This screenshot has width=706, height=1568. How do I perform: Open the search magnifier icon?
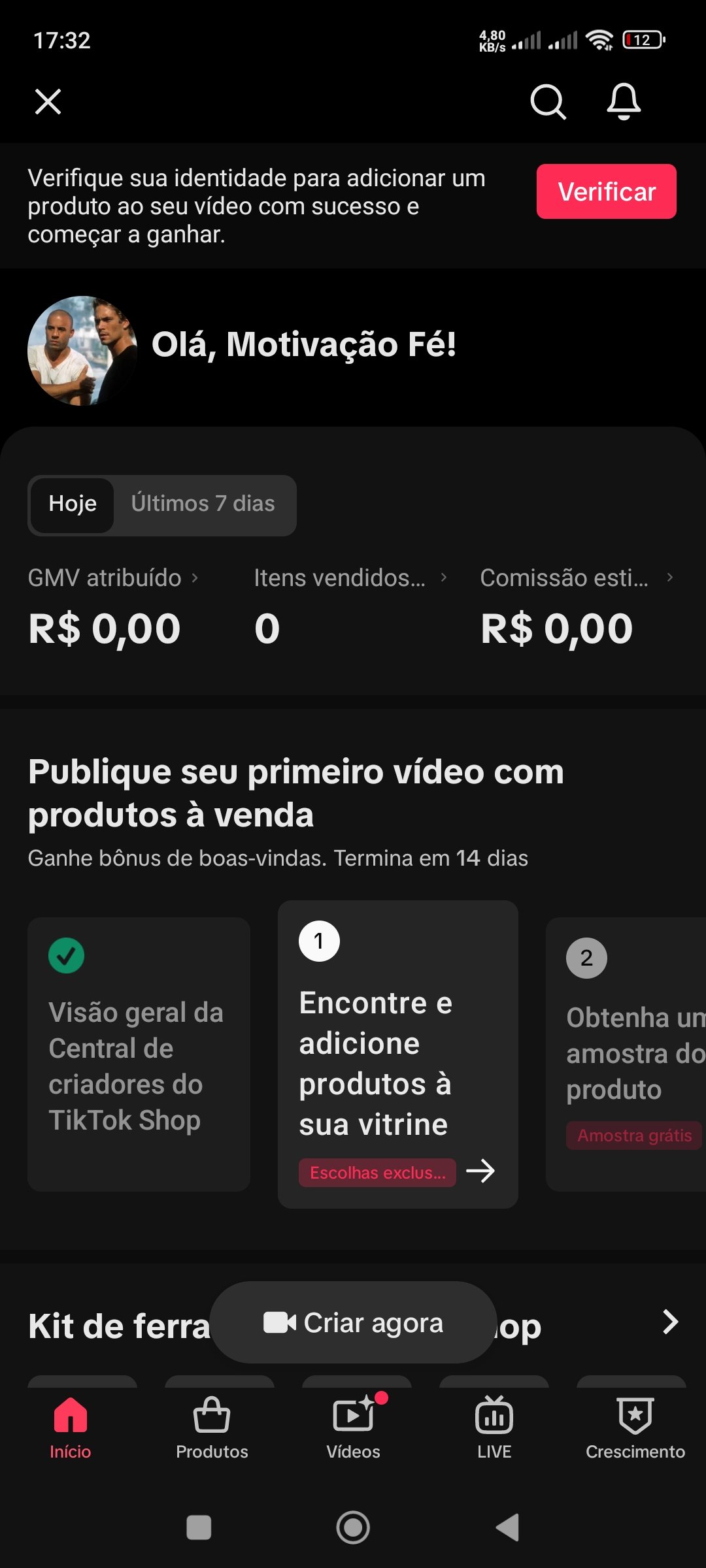point(547,102)
